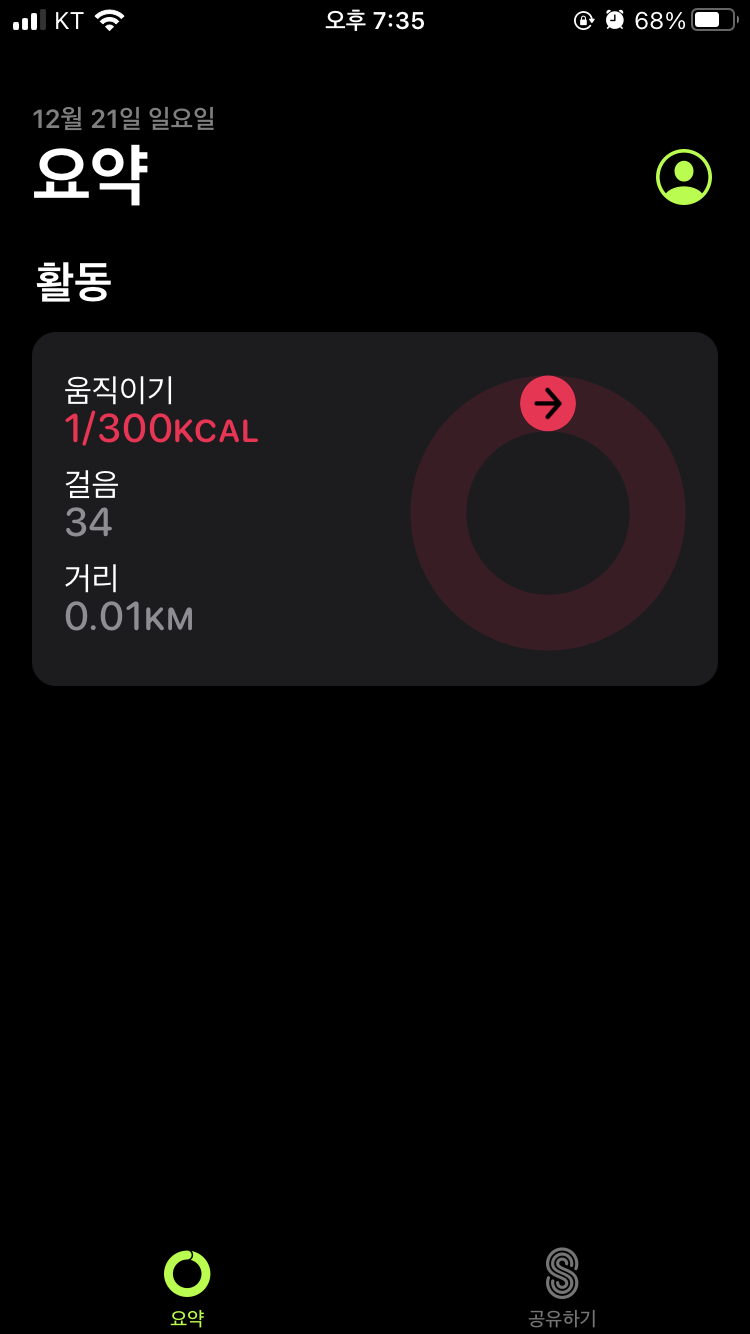Open the 활동 activity summary card
The width and height of the screenshot is (750, 1334).
[x=374, y=508]
